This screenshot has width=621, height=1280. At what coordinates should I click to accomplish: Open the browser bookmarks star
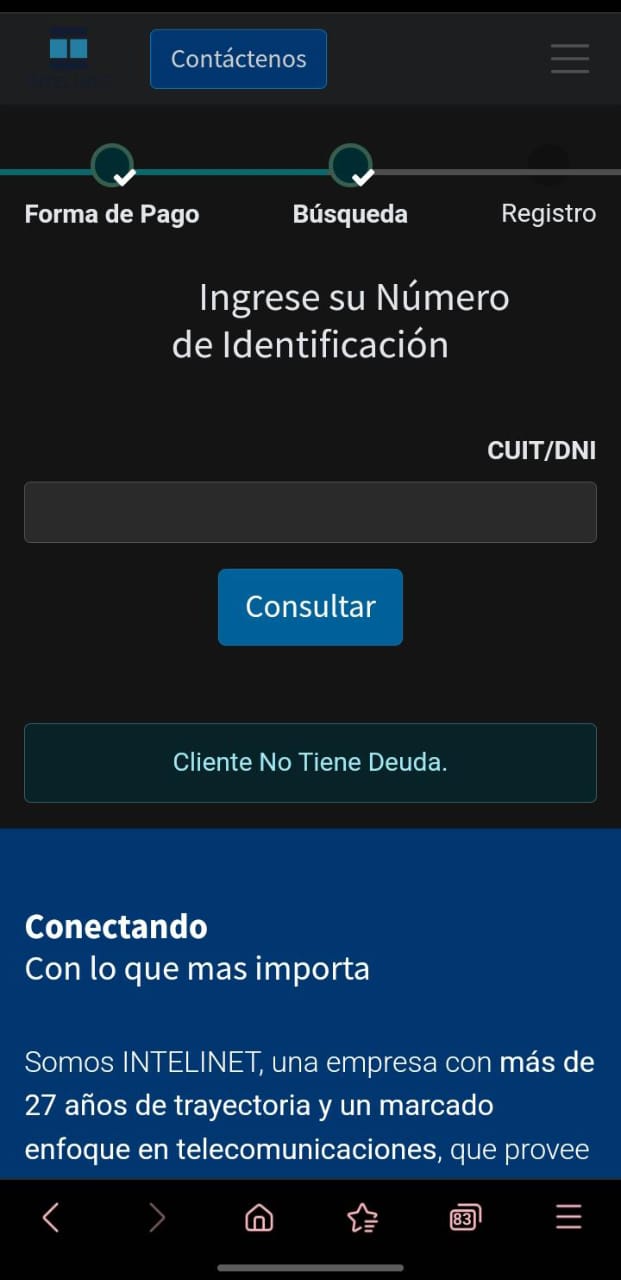[362, 1217]
